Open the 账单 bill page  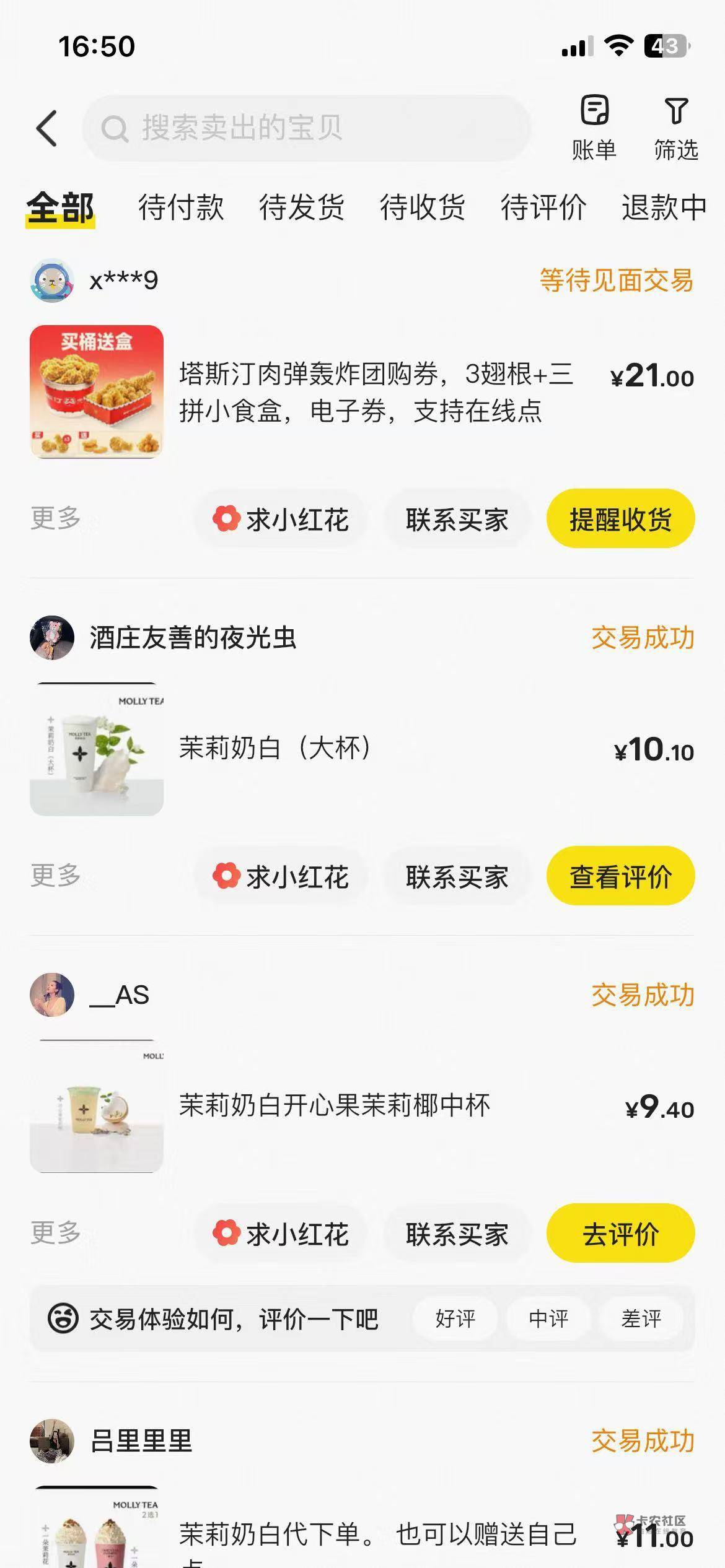pos(594,128)
